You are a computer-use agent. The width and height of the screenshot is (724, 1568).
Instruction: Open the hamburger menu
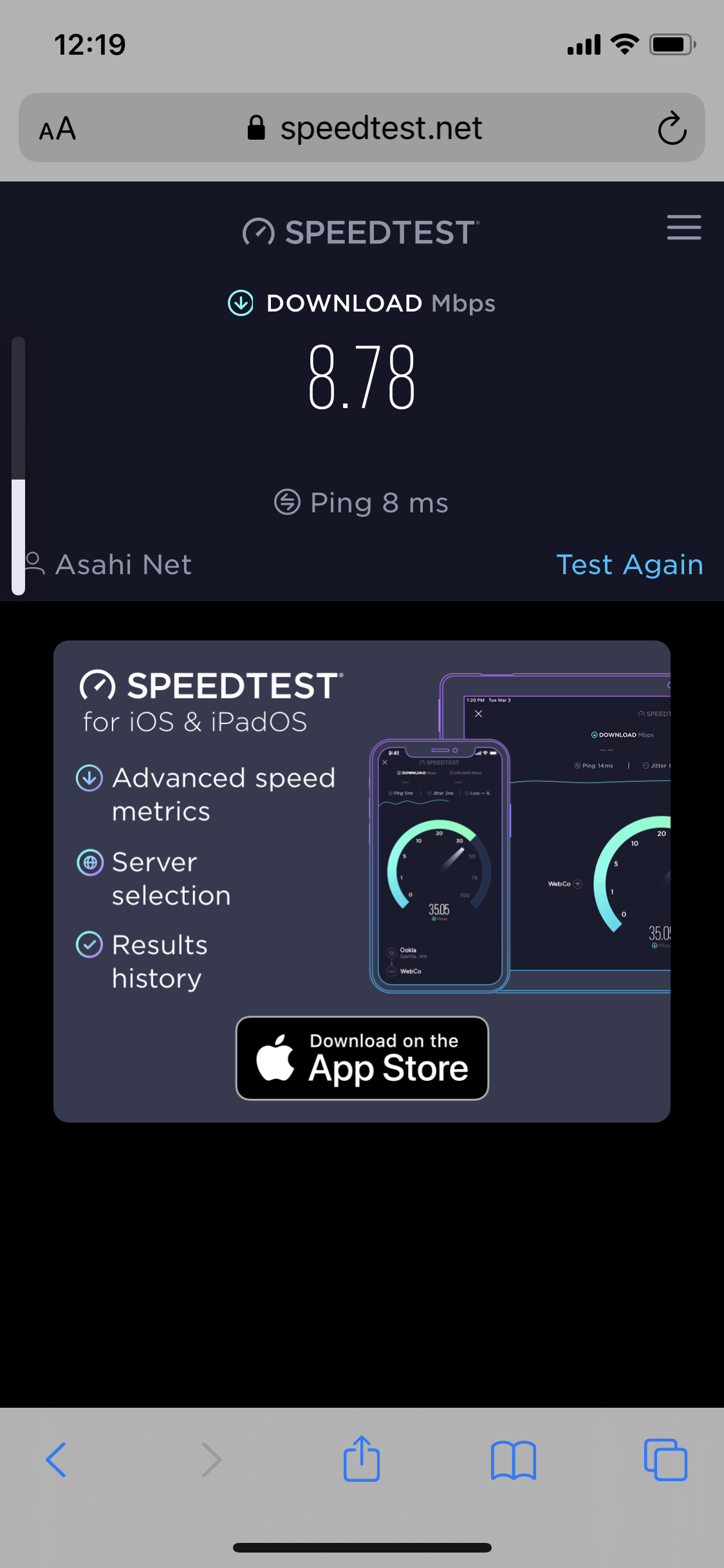coord(683,227)
